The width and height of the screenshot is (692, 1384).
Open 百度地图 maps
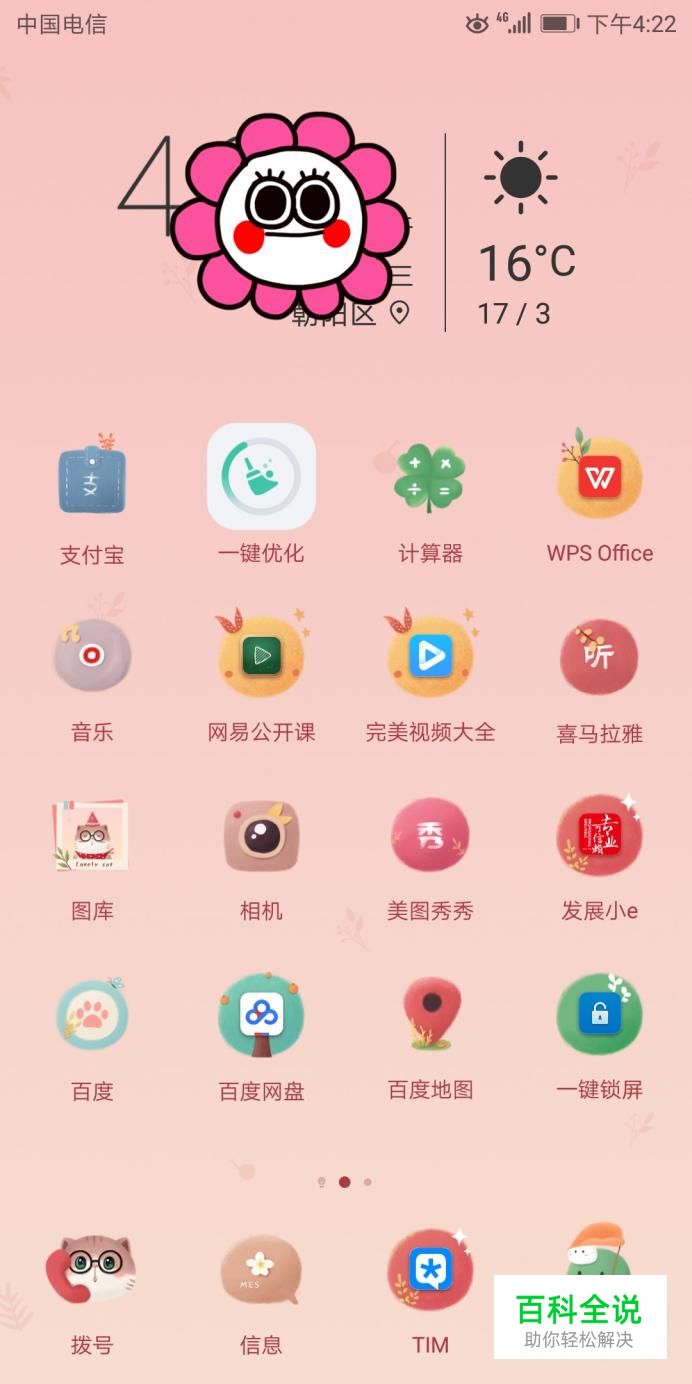430,1015
